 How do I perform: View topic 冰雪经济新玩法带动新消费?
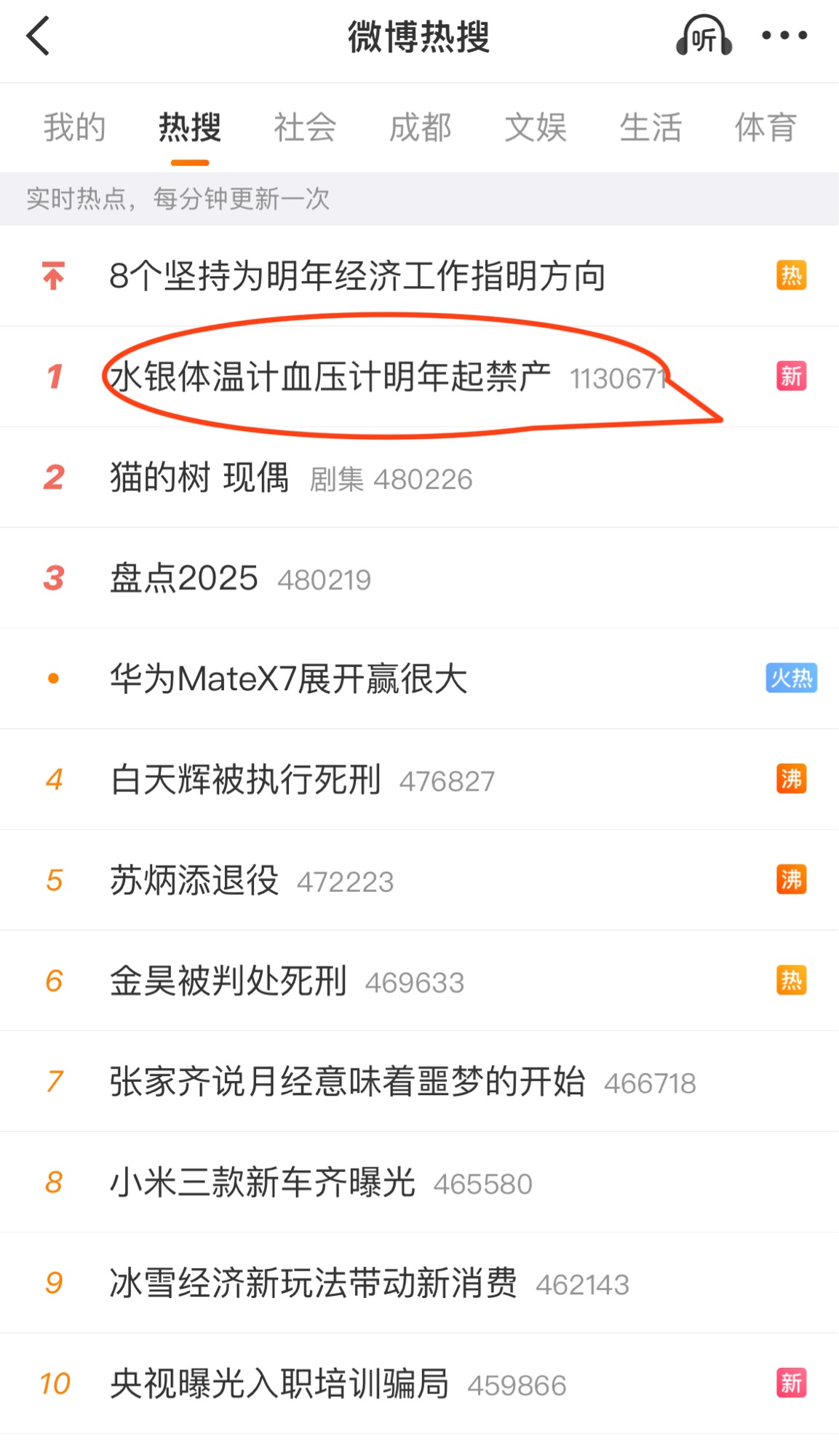[x=313, y=1283]
